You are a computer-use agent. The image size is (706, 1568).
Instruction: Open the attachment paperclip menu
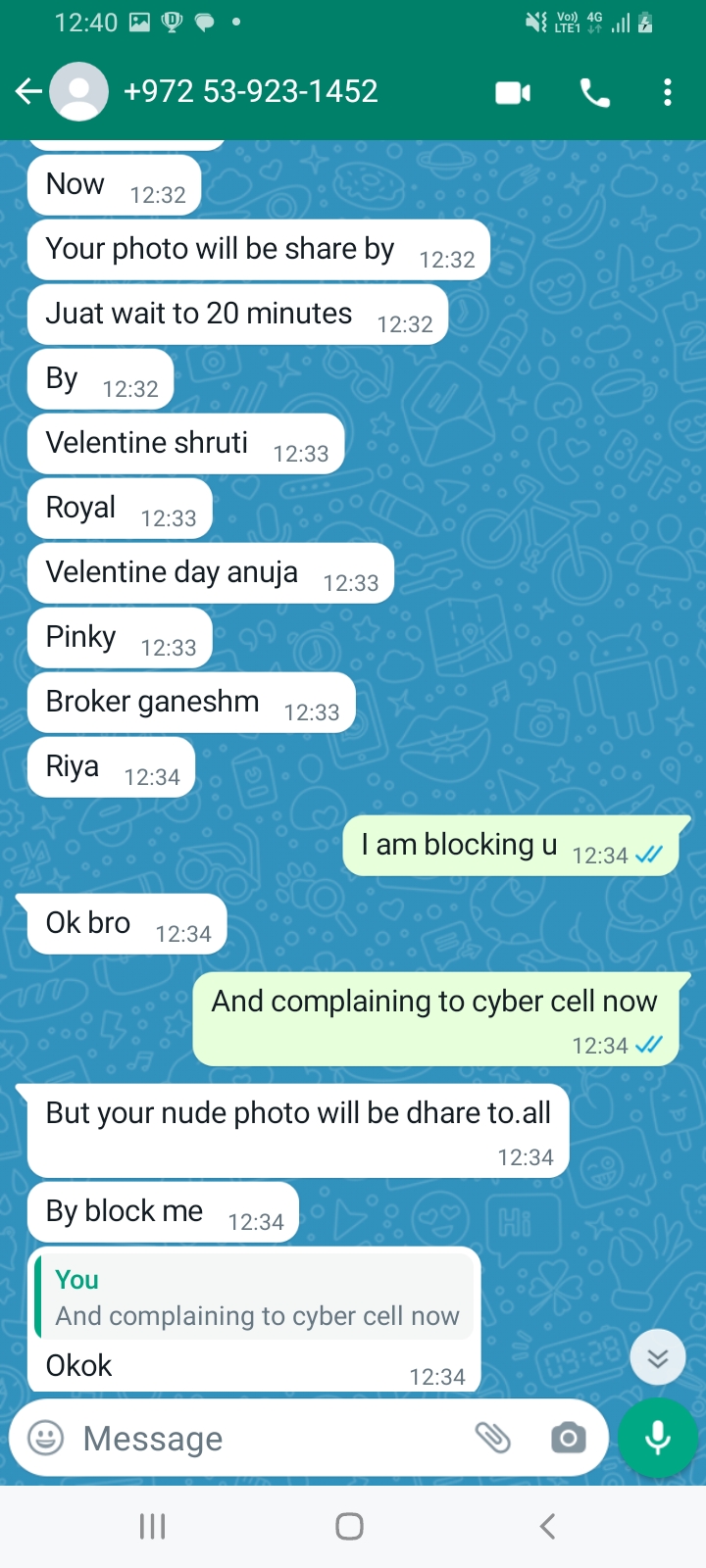(x=492, y=1438)
